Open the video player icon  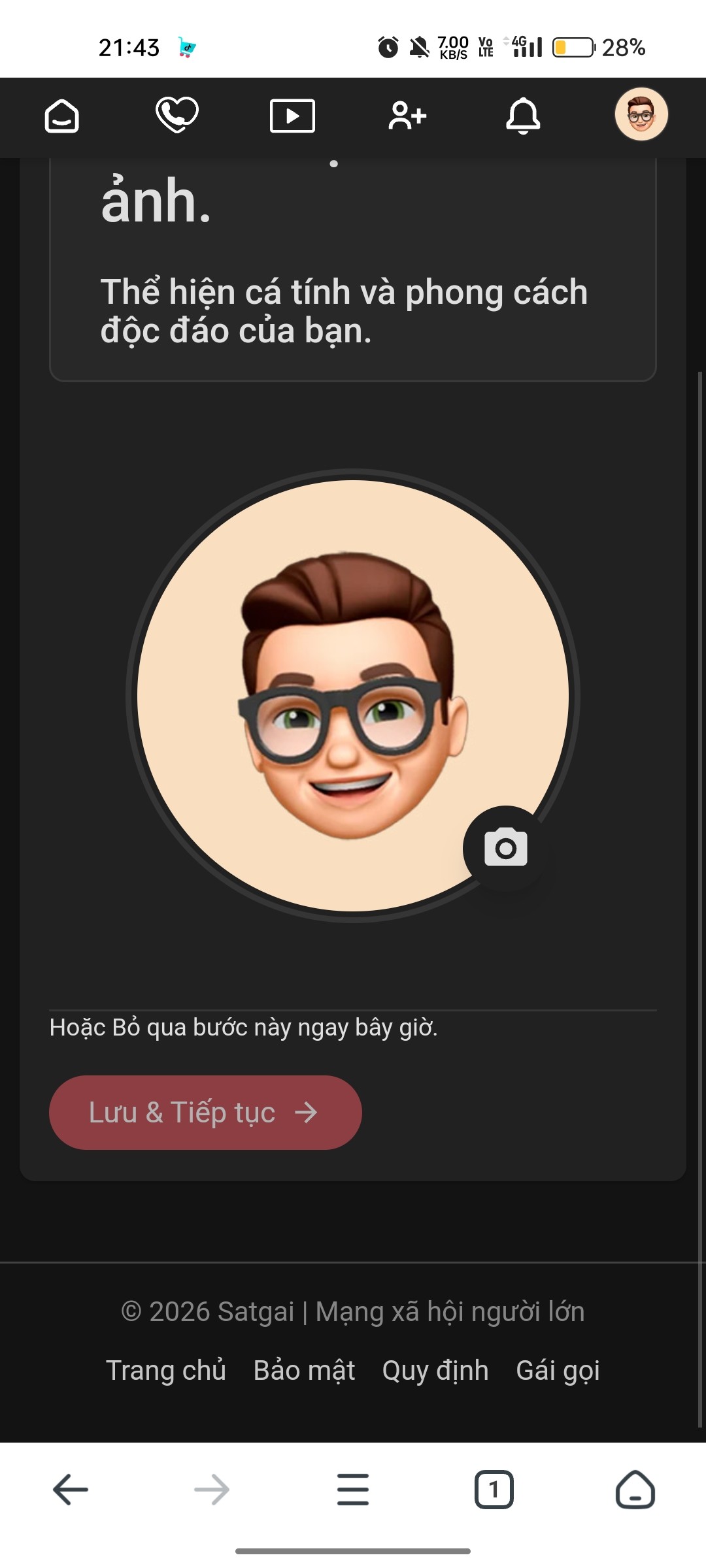point(292,116)
